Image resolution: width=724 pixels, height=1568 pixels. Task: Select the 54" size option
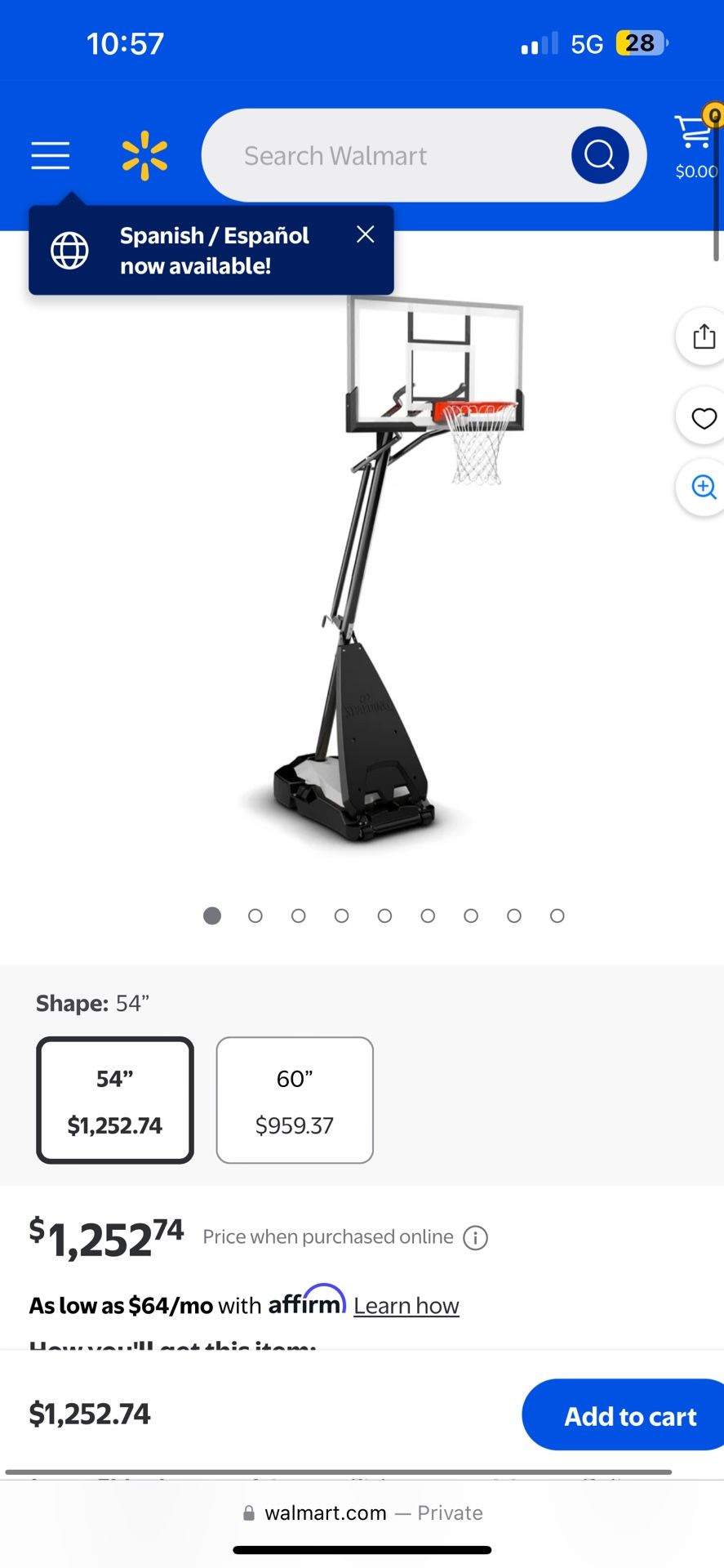[x=115, y=1100]
